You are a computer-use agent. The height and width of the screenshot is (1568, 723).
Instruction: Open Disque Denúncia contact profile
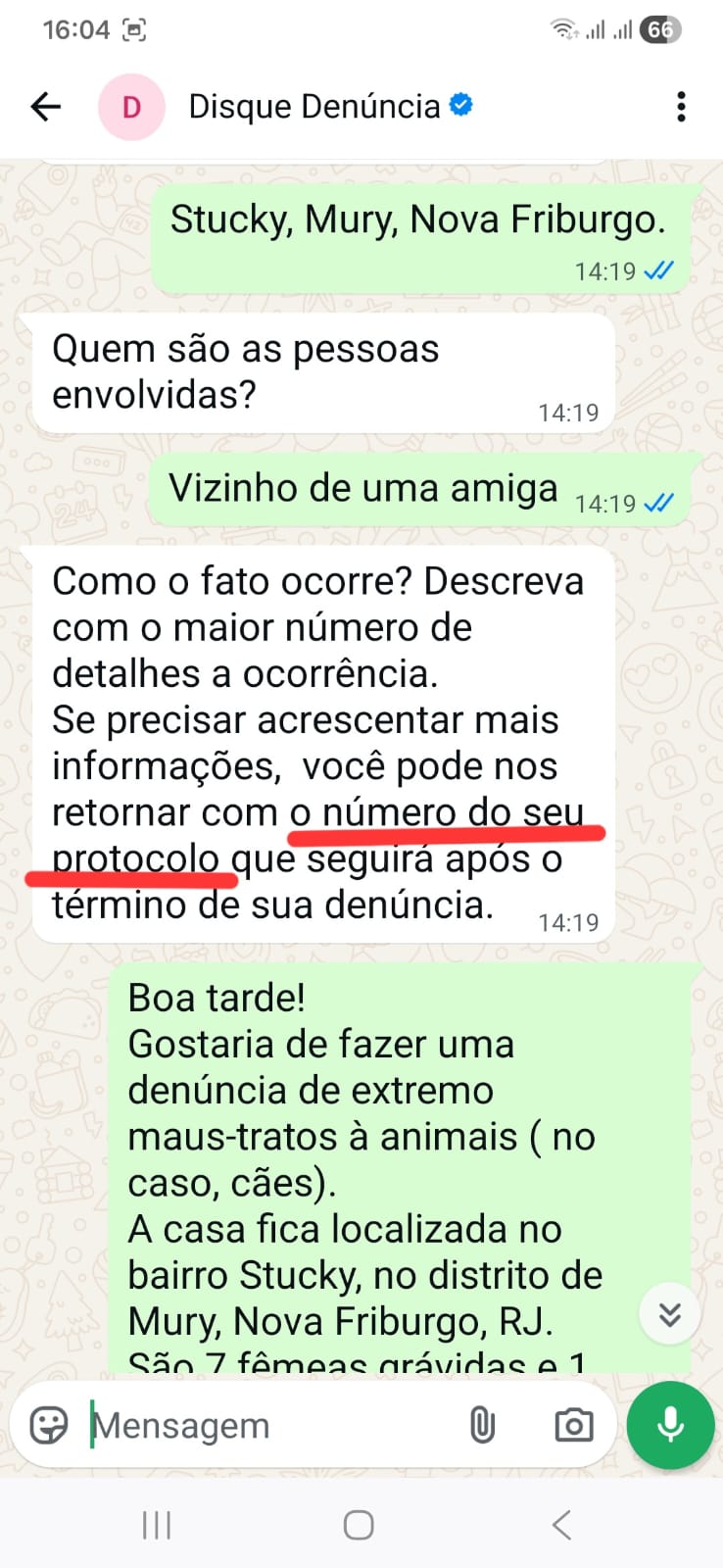[313, 106]
